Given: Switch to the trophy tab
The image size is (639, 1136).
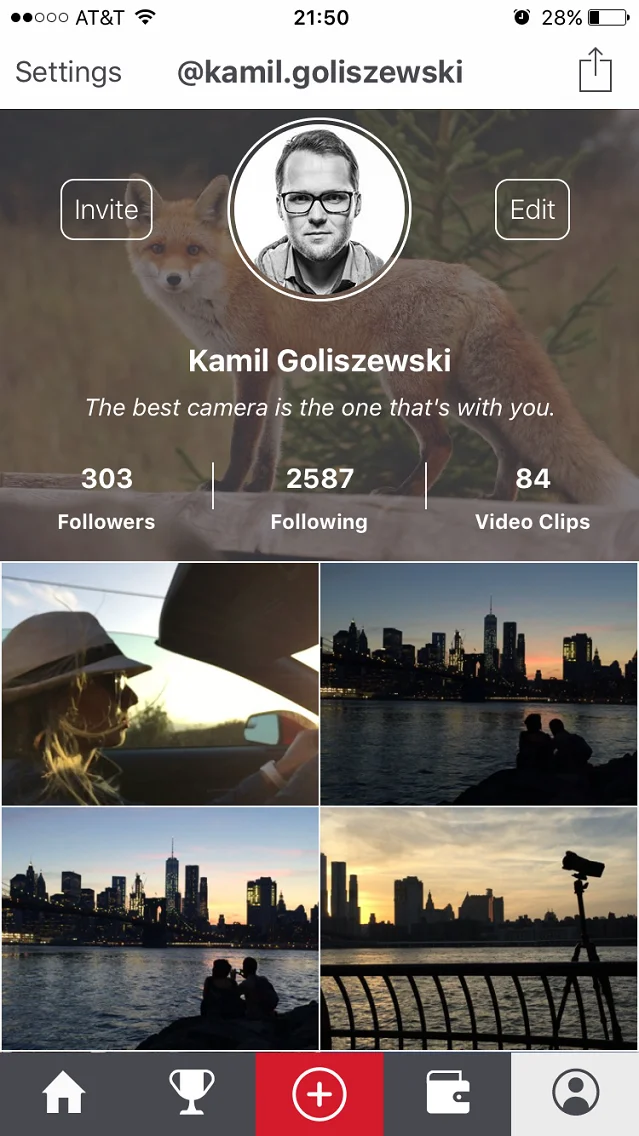Looking at the screenshot, I should pos(192,1094).
